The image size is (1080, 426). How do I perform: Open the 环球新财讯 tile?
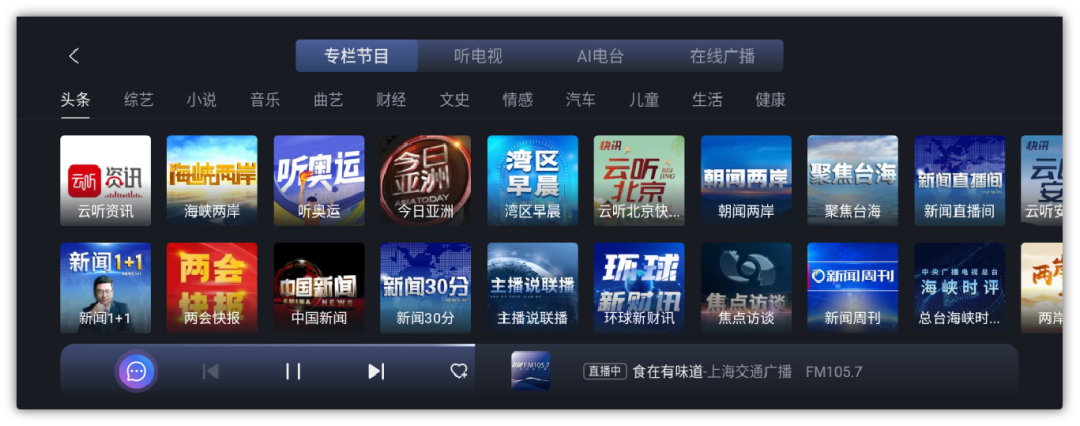pyautogui.click(x=639, y=287)
